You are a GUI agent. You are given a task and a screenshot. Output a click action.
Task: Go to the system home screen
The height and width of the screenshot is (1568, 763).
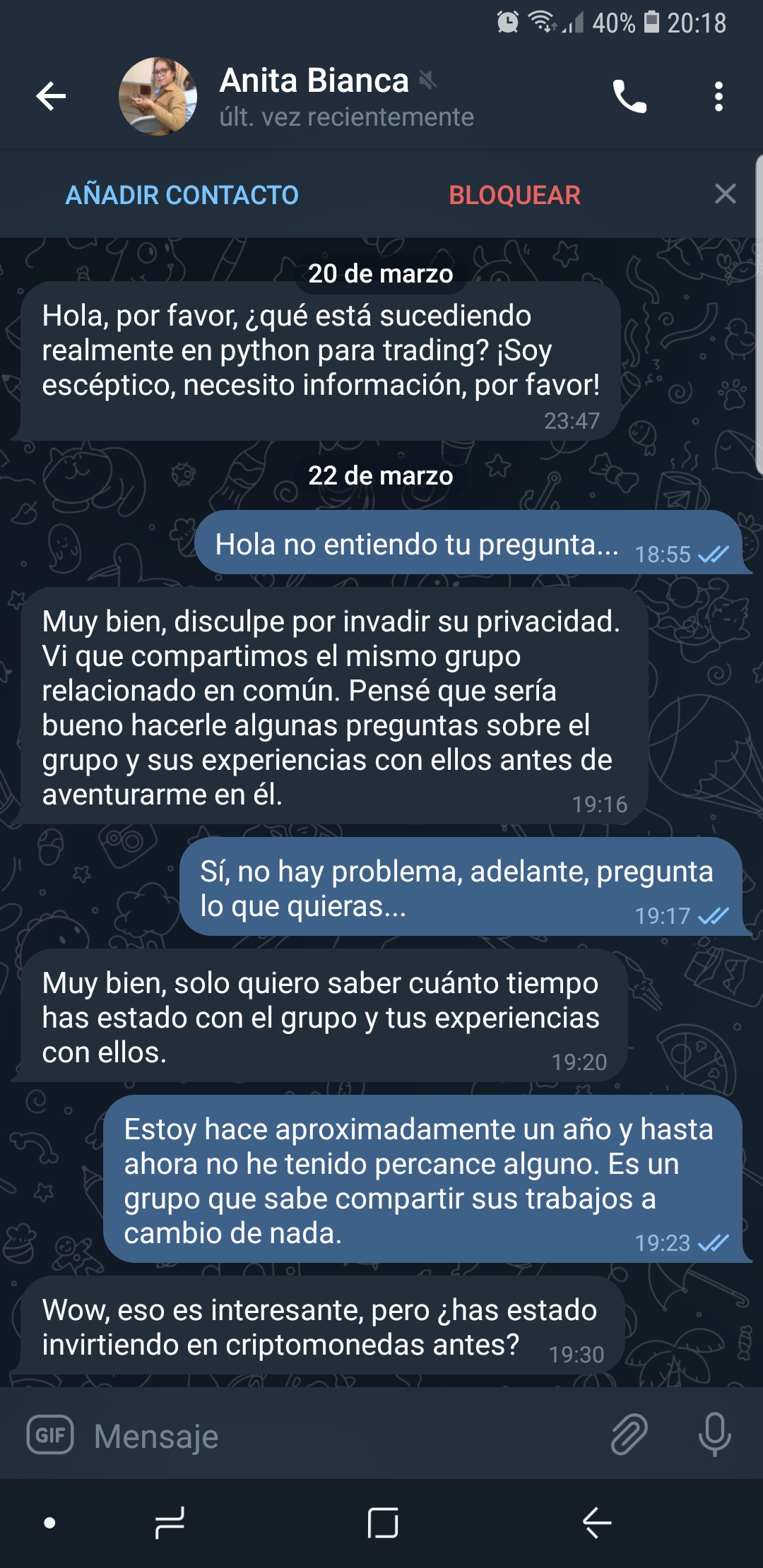tap(382, 1522)
